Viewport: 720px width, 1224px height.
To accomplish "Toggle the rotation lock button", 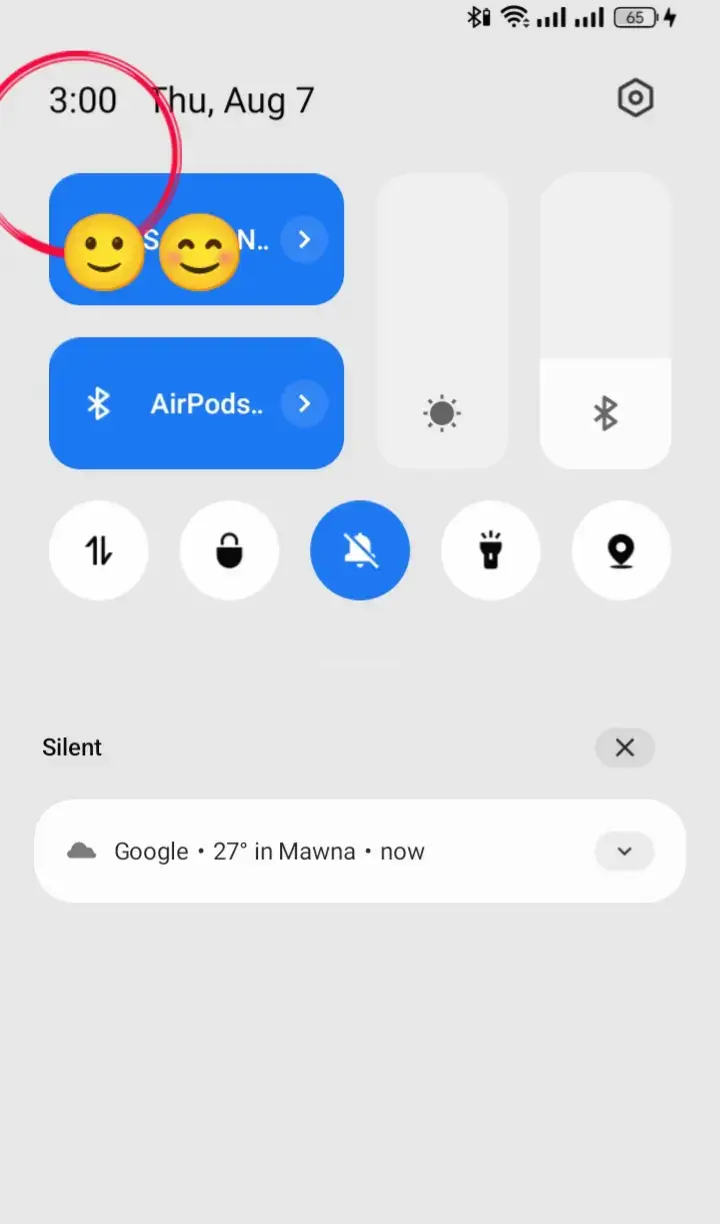I will click(229, 551).
